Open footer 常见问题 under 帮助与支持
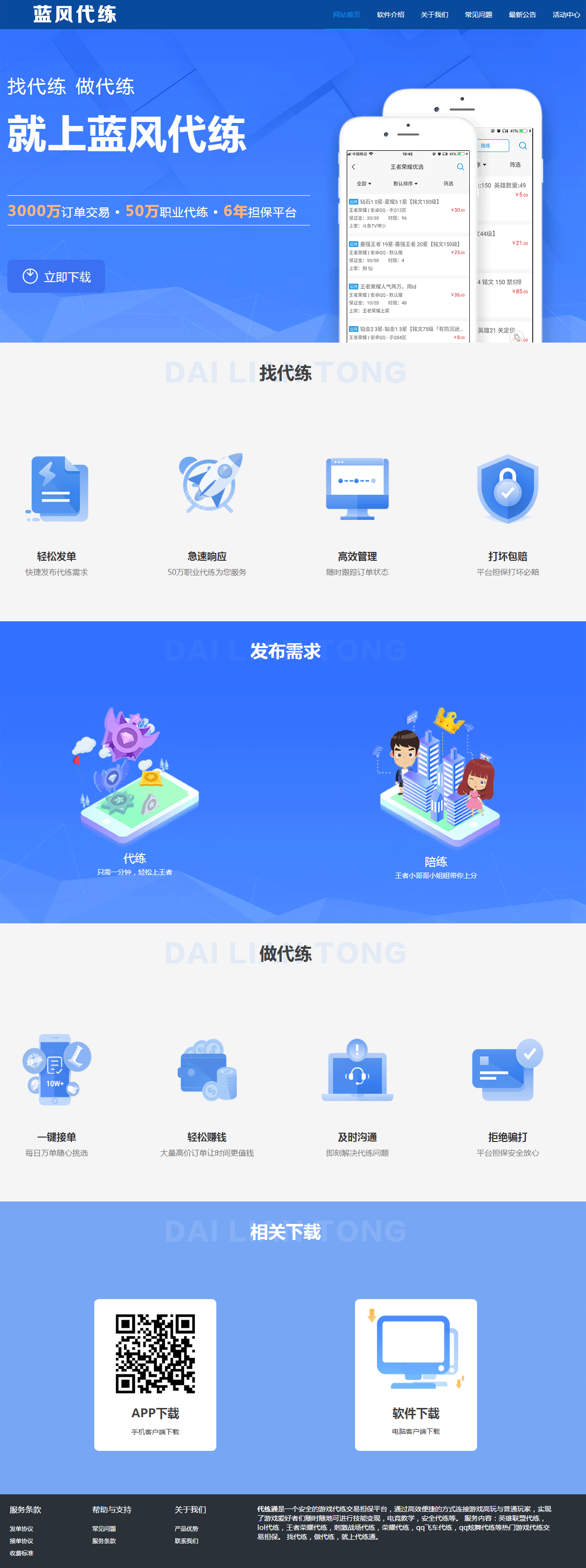Image resolution: width=586 pixels, height=1568 pixels. [x=104, y=1528]
